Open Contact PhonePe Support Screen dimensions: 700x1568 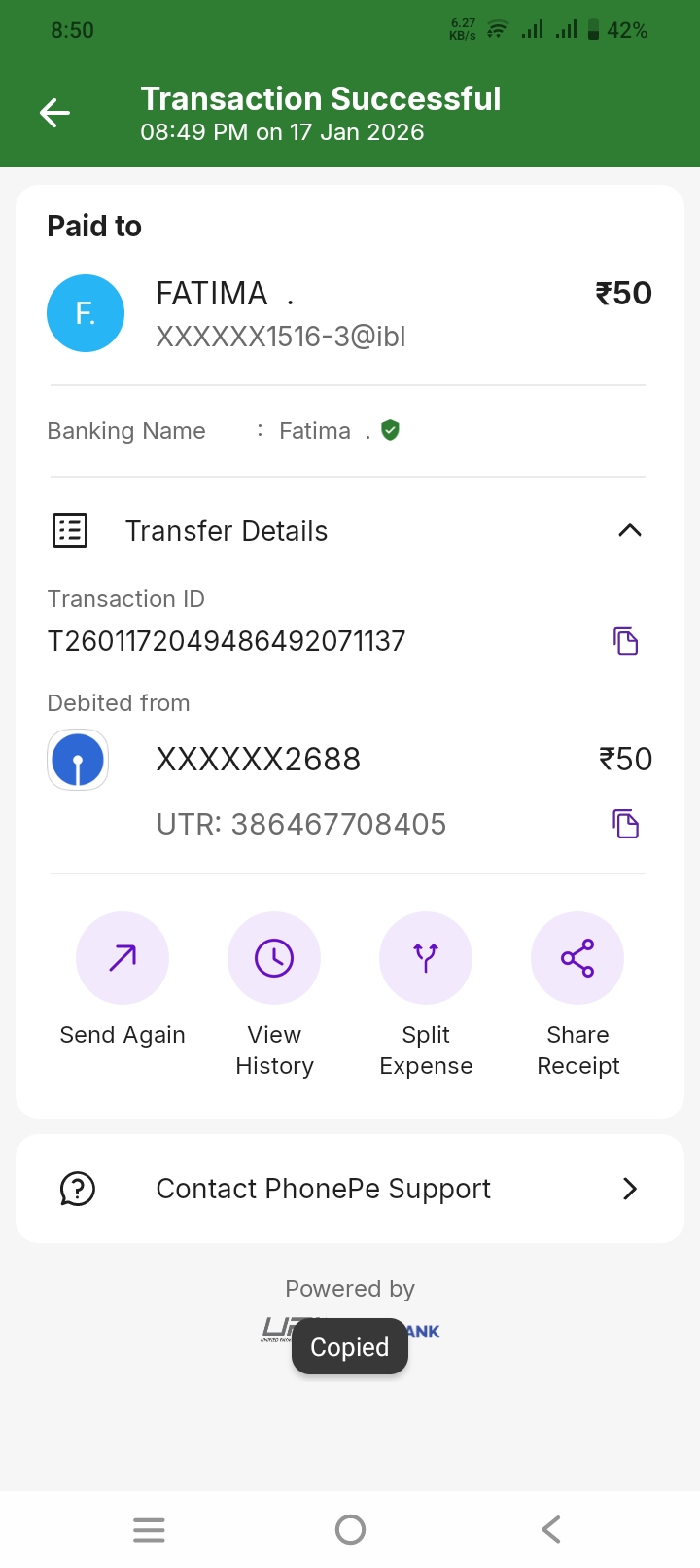point(350,1189)
